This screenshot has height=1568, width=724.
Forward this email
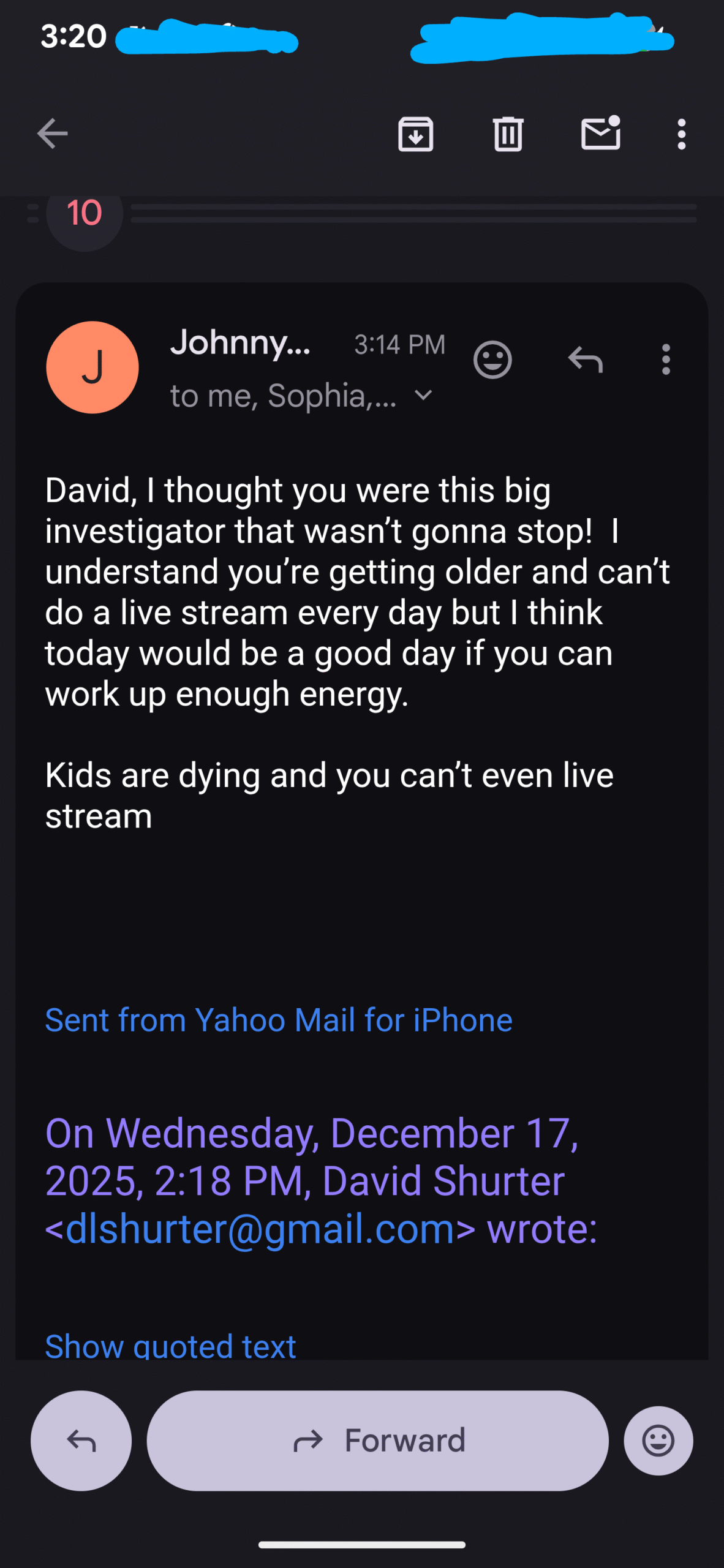(378, 1441)
